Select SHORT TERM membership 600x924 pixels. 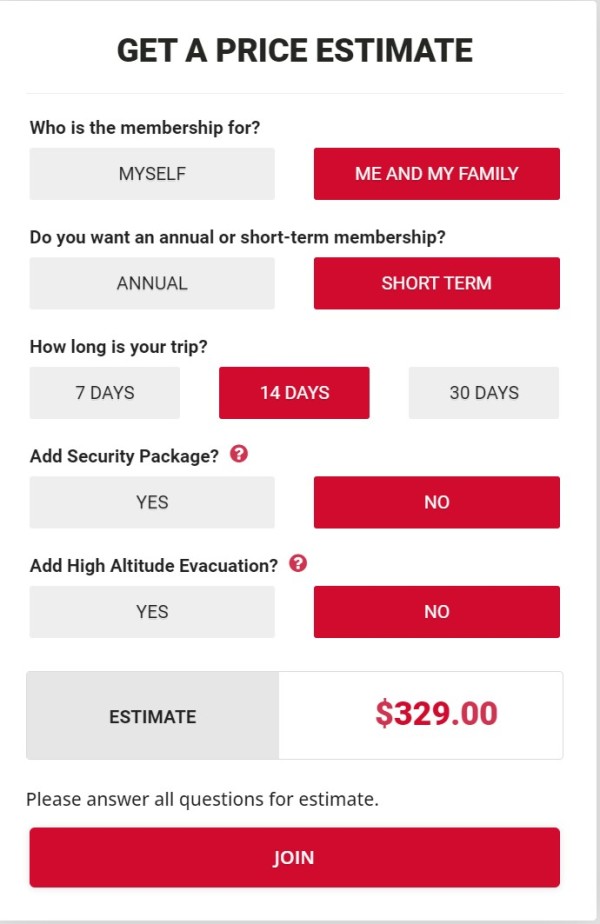pyautogui.click(x=436, y=283)
